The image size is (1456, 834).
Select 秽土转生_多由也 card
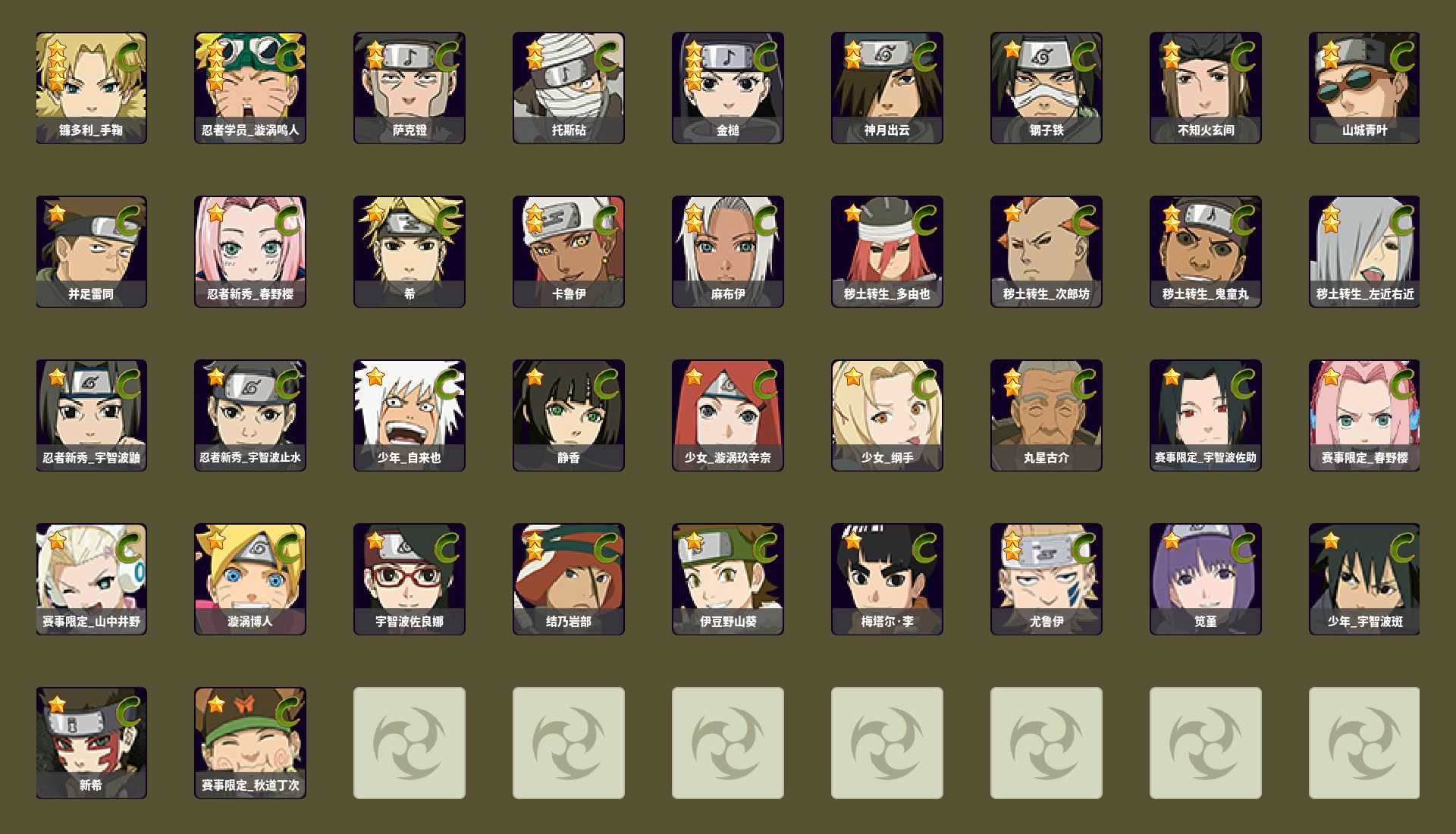tap(887, 251)
